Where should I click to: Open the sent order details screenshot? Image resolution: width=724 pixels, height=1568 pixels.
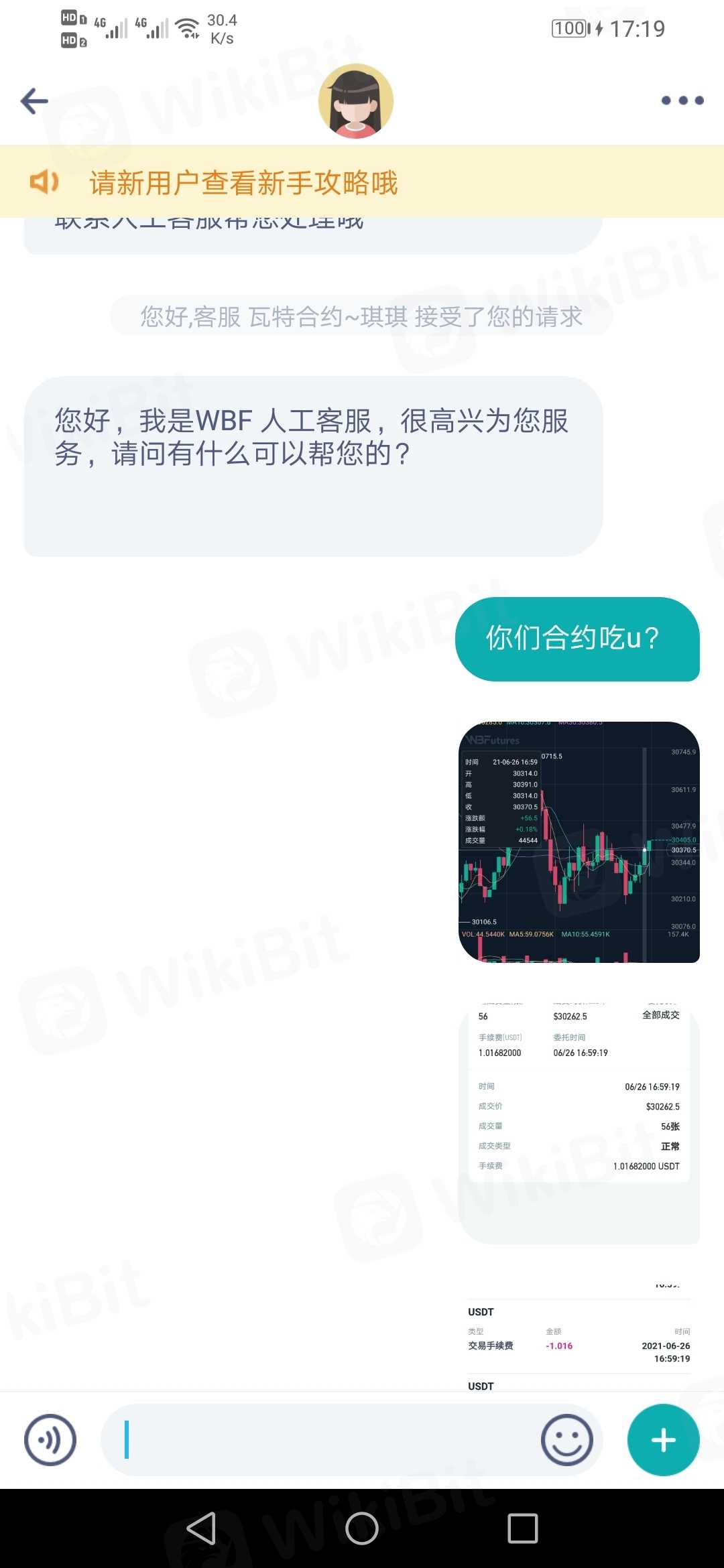pyautogui.click(x=579, y=1119)
